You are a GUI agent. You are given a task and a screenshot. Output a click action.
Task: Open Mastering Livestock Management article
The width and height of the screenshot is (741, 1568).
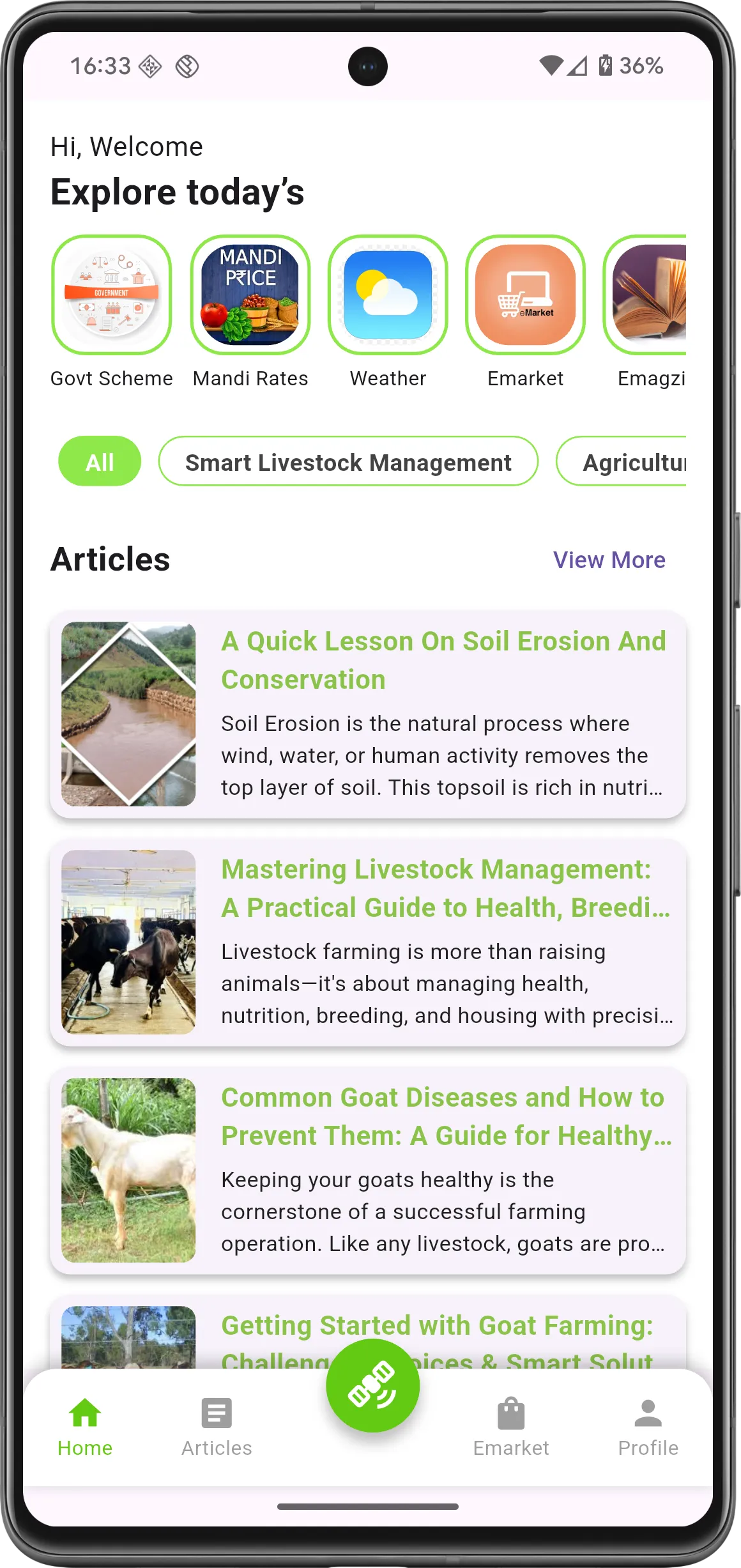click(368, 942)
